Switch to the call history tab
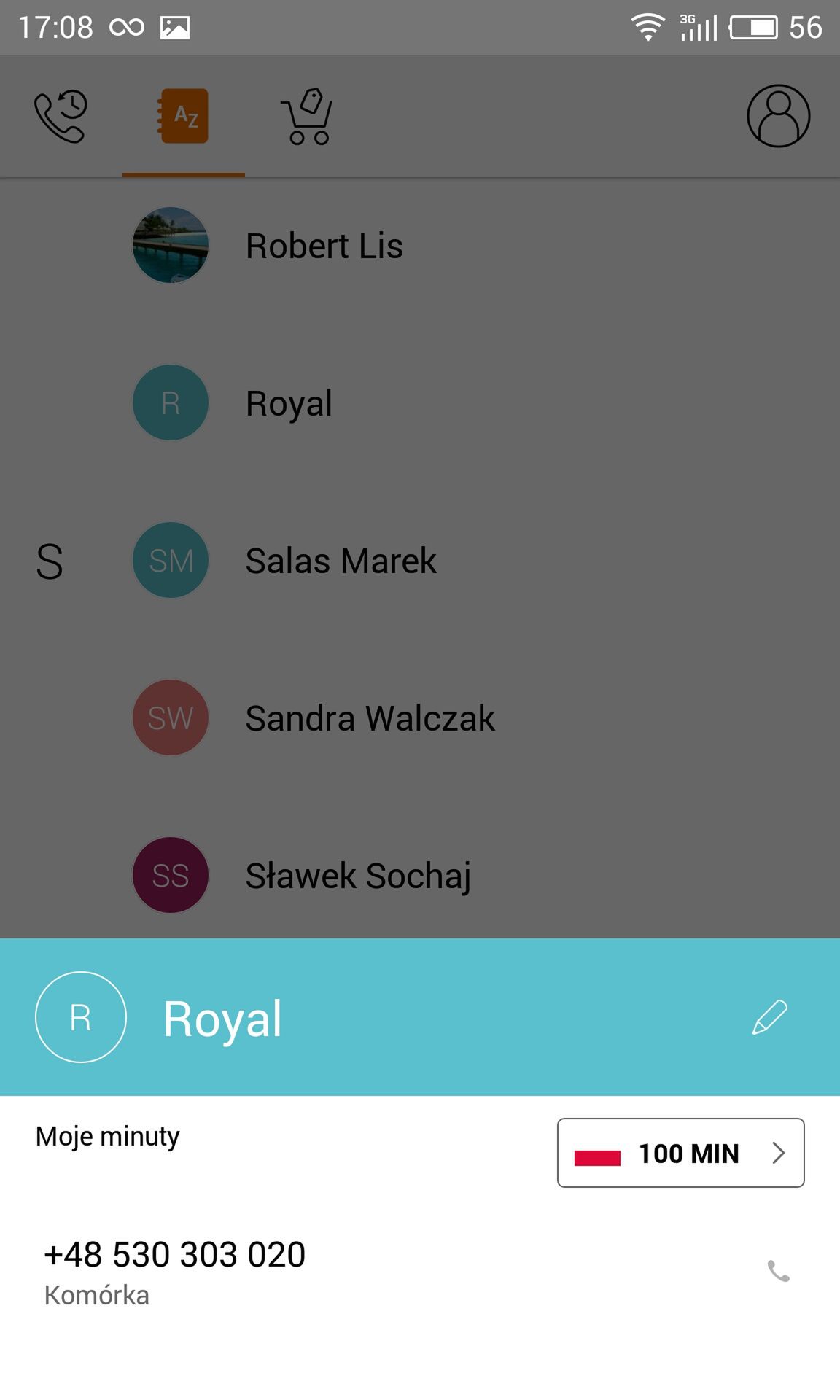This screenshot has width=840, height=1400. coord(61,117)
